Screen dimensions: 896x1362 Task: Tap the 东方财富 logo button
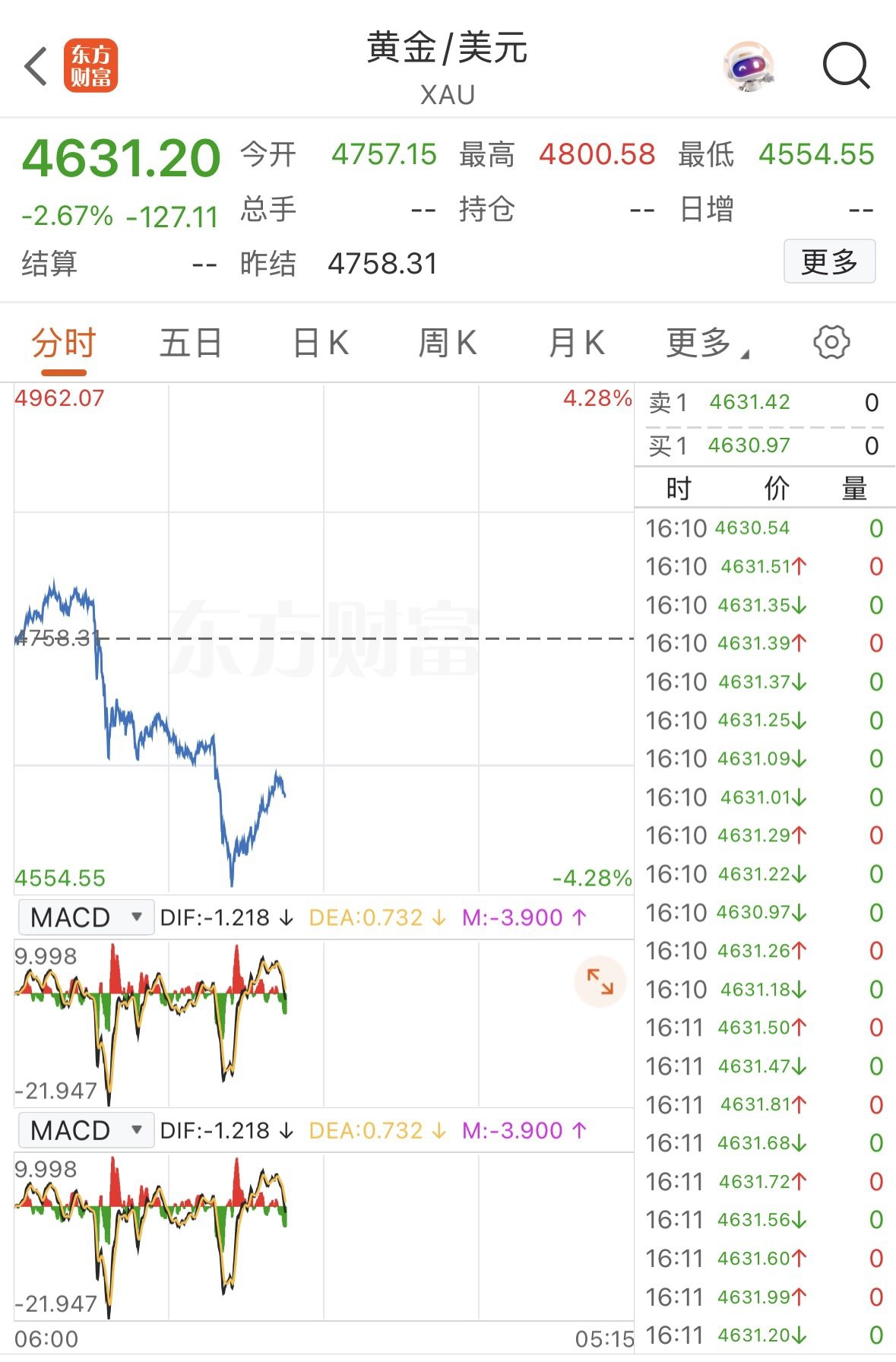90,66
